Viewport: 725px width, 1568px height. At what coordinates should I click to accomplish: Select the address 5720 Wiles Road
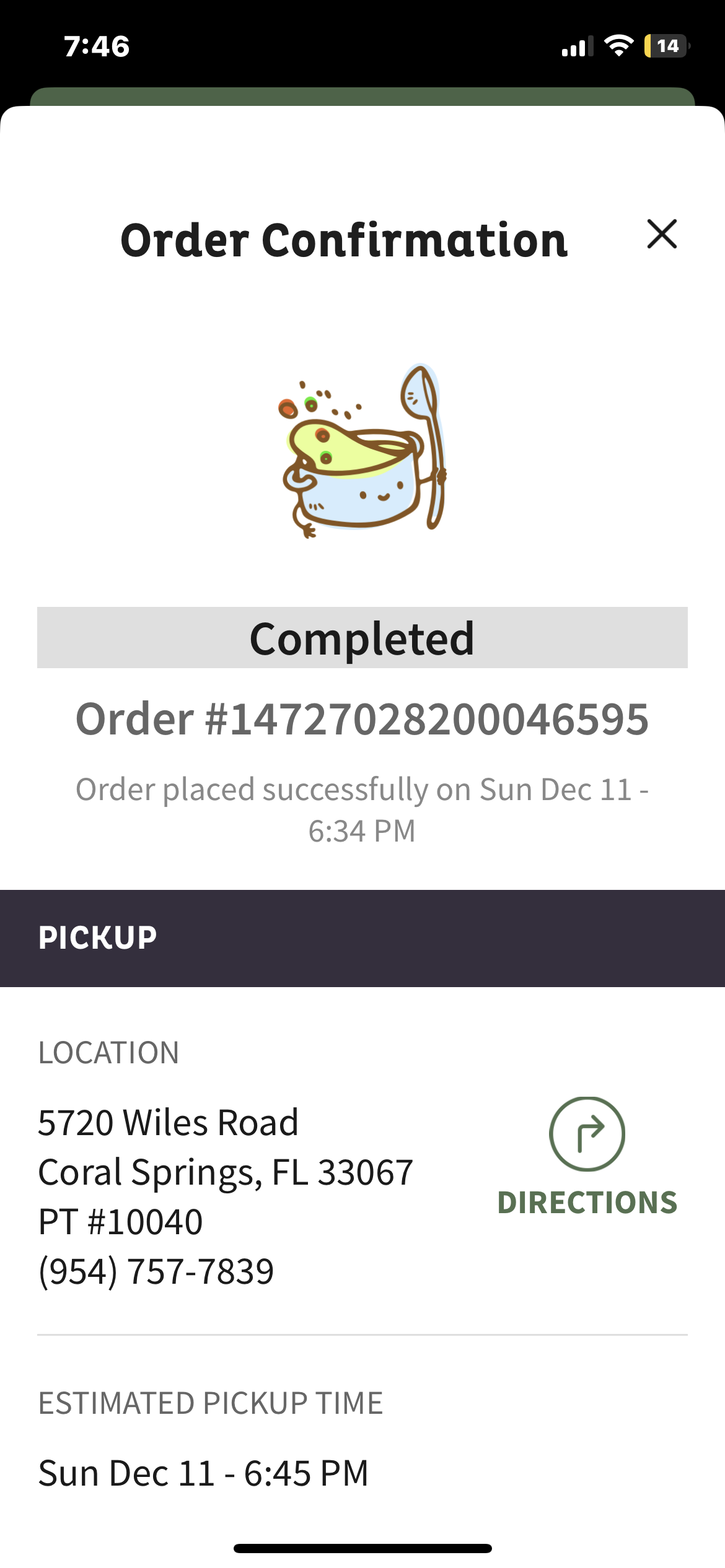click(x=168, y=1123)
